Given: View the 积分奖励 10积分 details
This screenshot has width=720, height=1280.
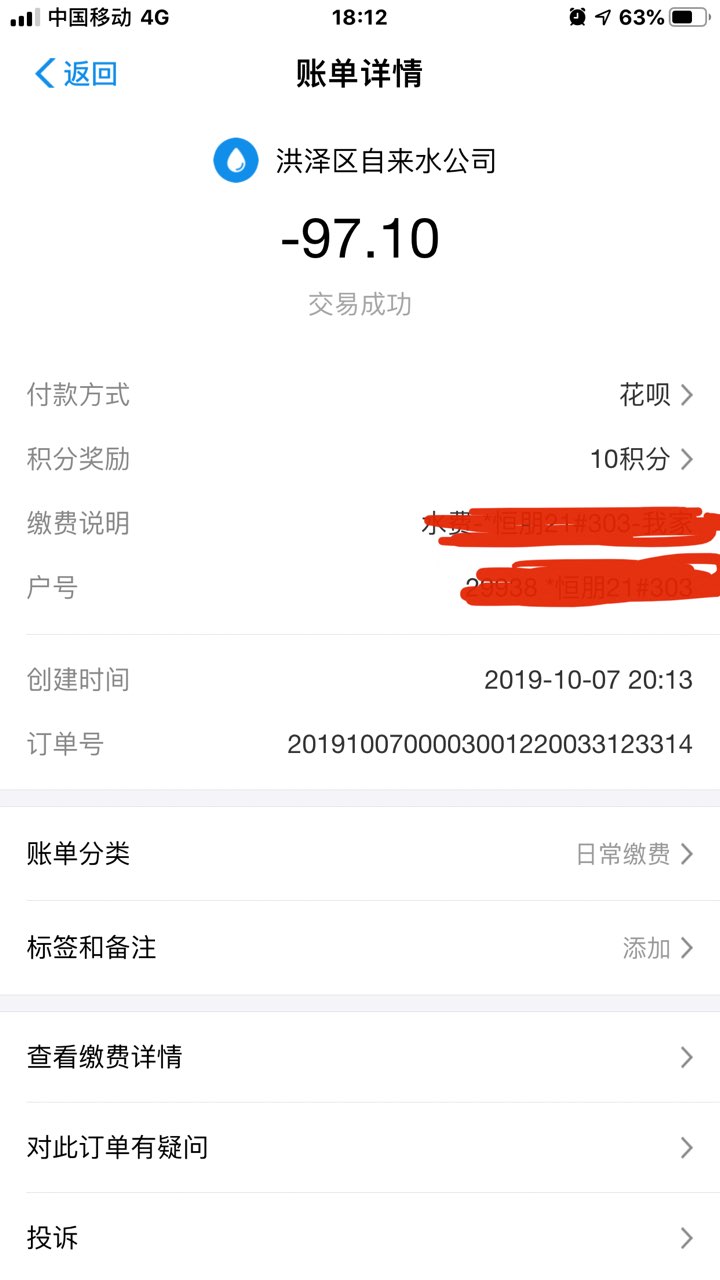Looking at the screenshot, I should click(360, 459).
